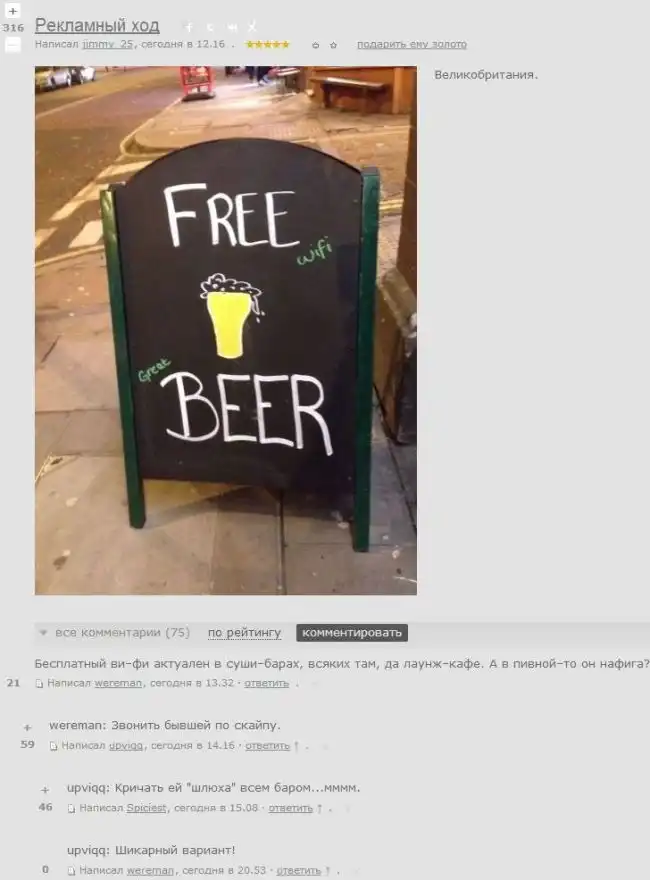The height and width of the screenshot is (880, 650).
Task: Upvote upvigg's comment about Skype
Action: tap(28, 728)
